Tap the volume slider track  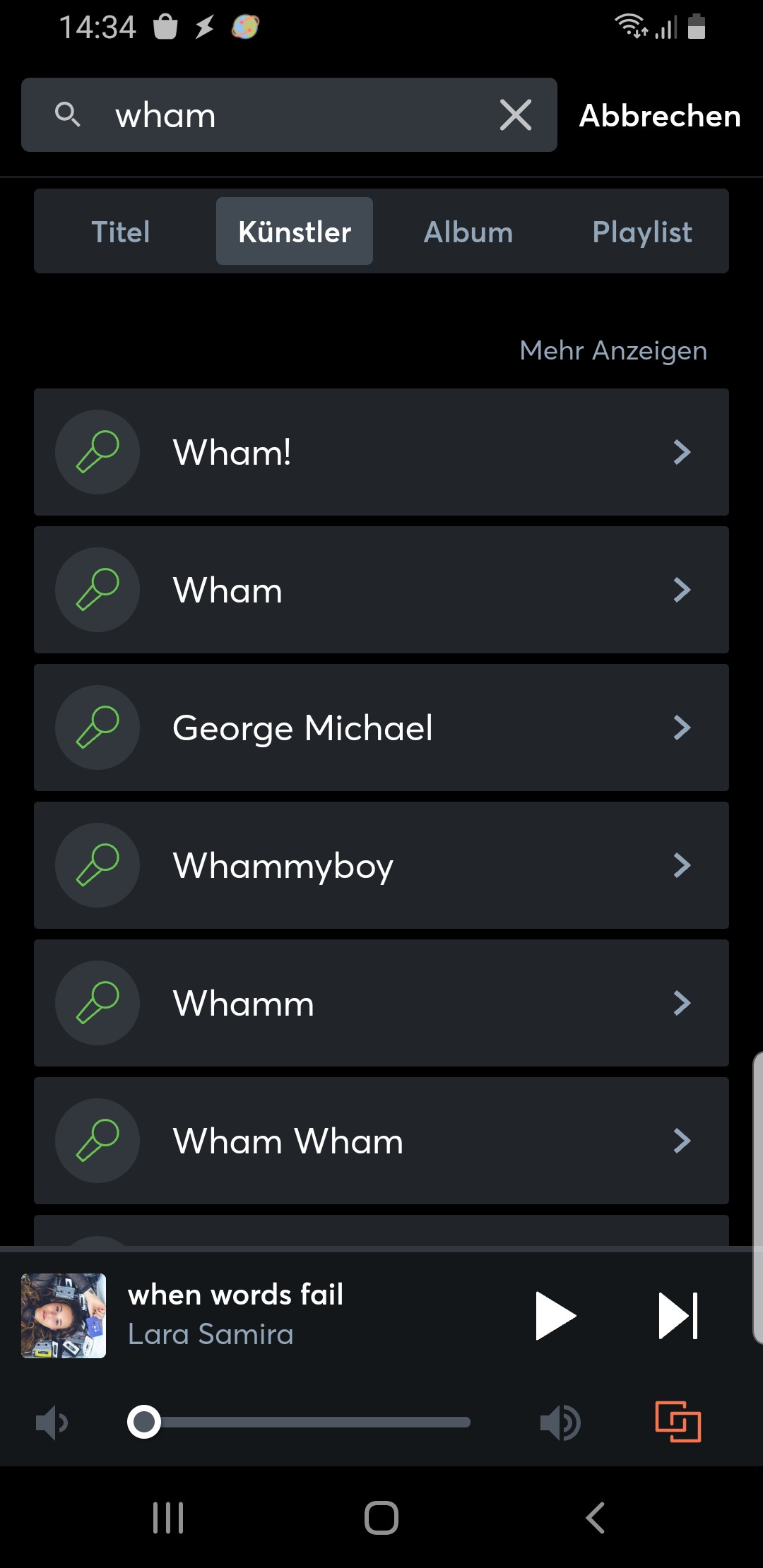pos(311,1422)
